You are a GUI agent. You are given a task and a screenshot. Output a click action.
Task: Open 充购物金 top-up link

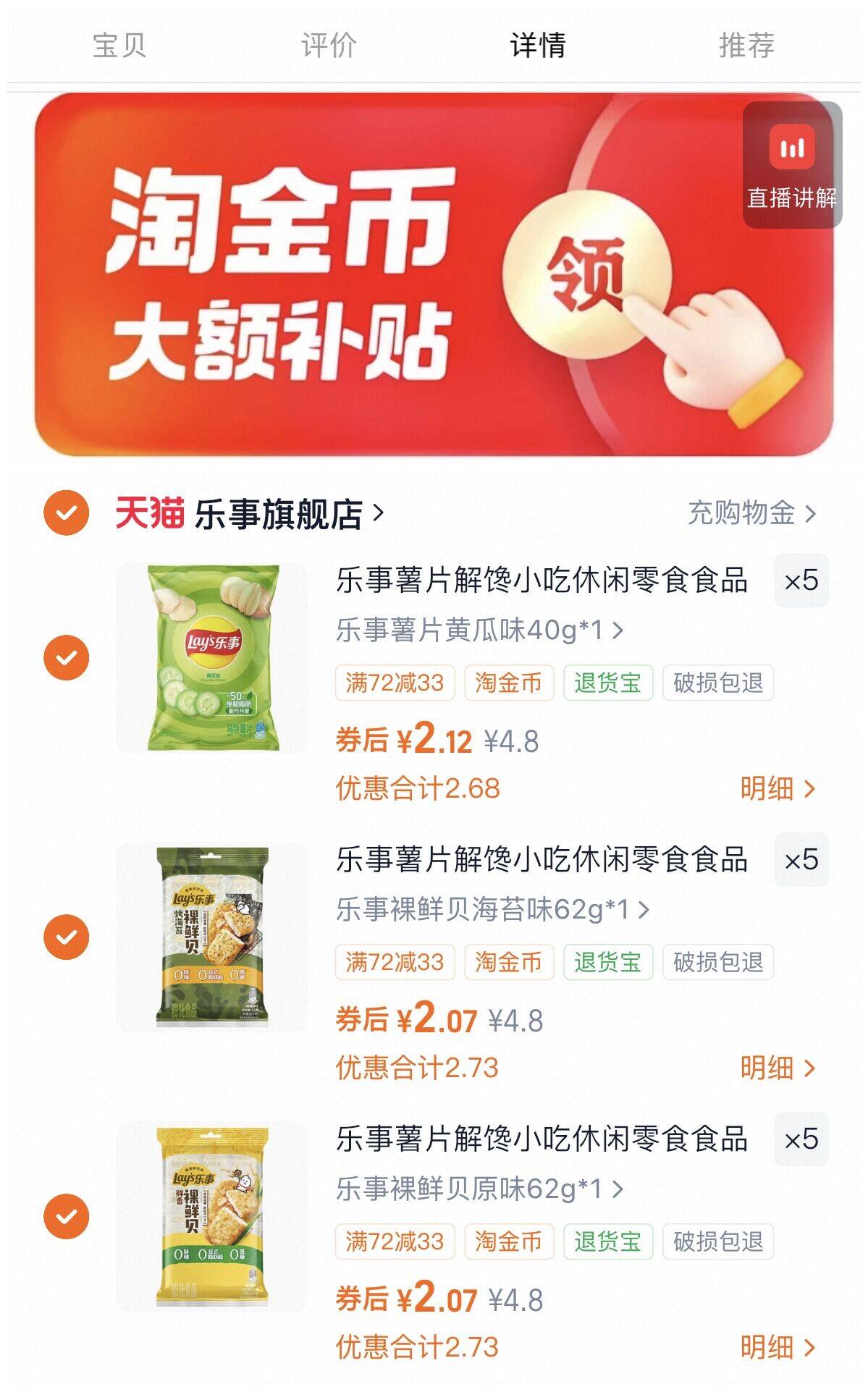751,514
